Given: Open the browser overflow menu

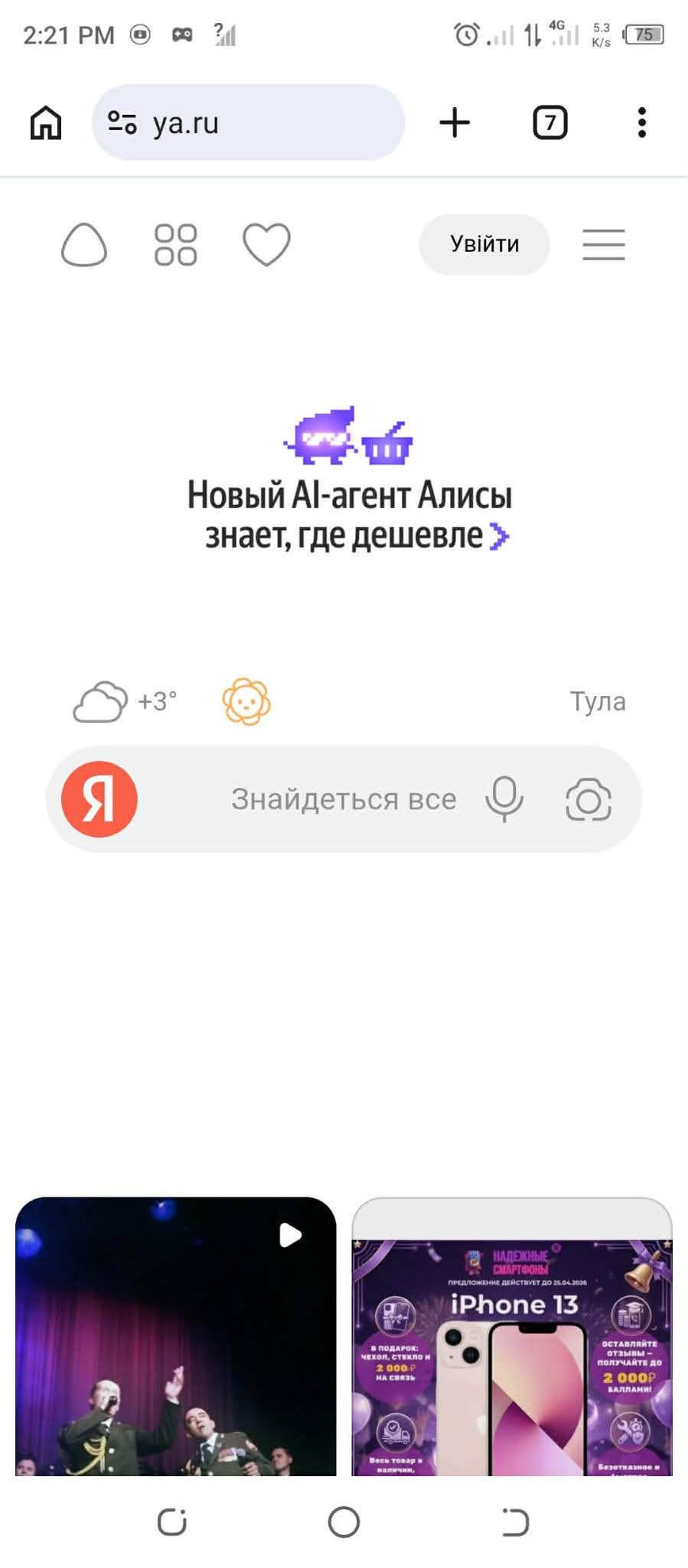Looking at the screenshot, I should pyautogui.click(x=641, y=122).
